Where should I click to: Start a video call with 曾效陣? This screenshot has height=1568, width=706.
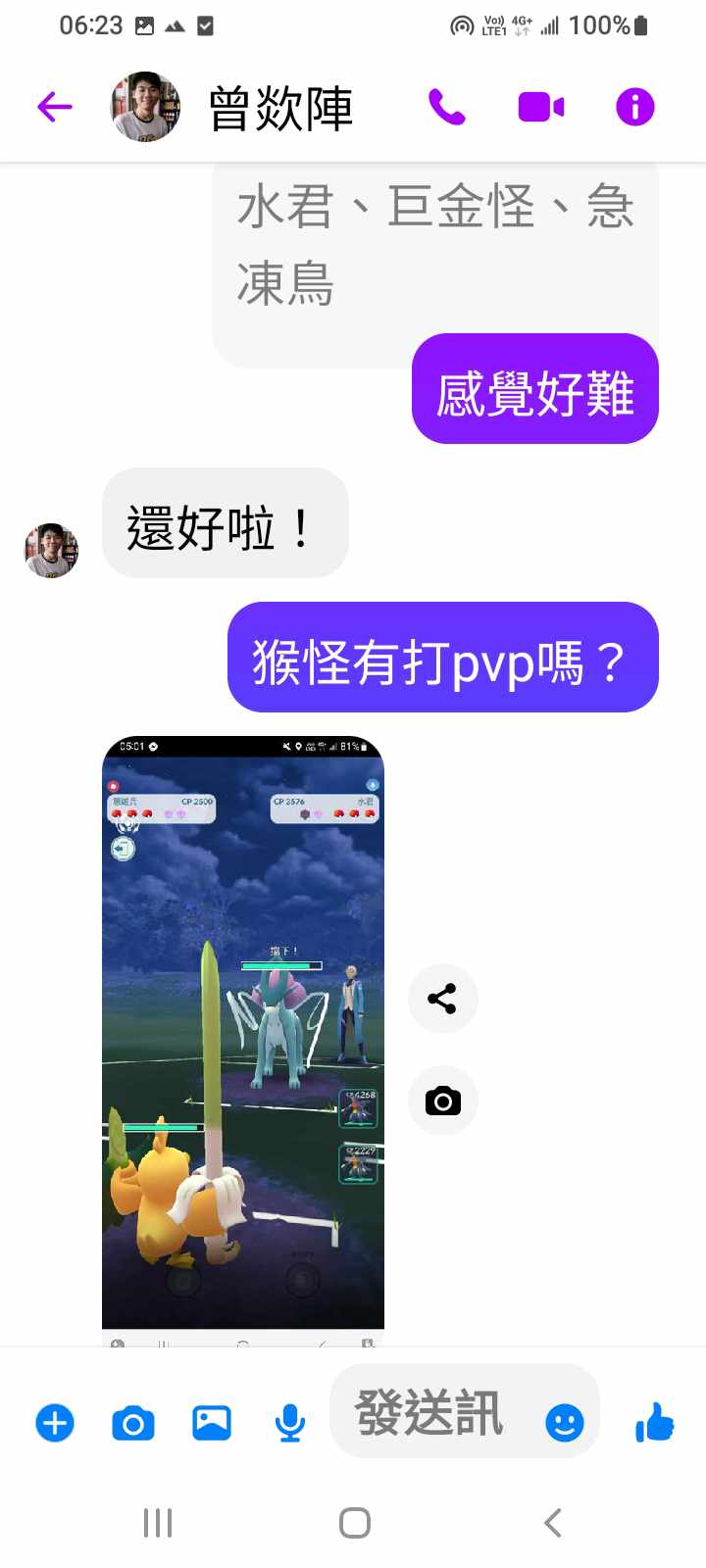pos(540,107)
